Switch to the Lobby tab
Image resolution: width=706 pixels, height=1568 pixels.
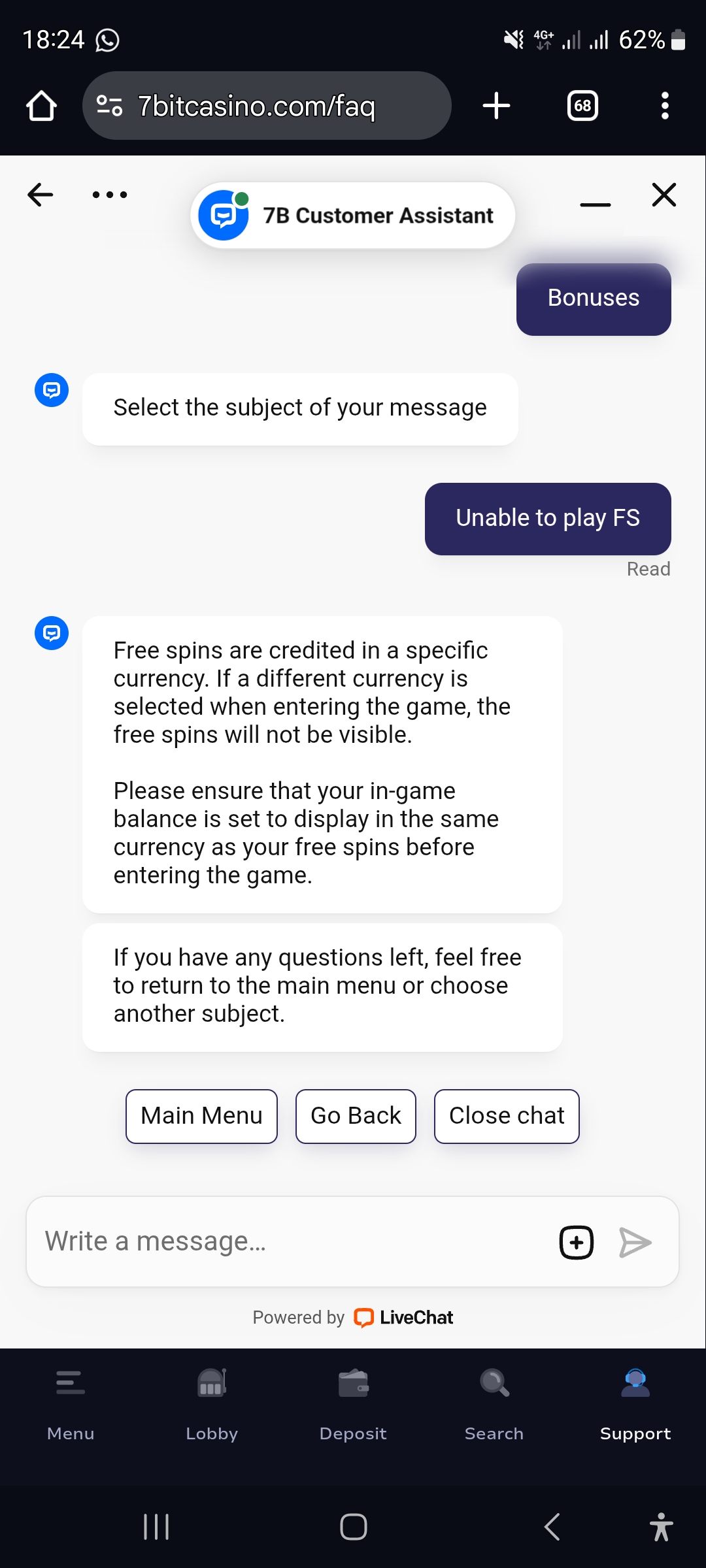212,1405
